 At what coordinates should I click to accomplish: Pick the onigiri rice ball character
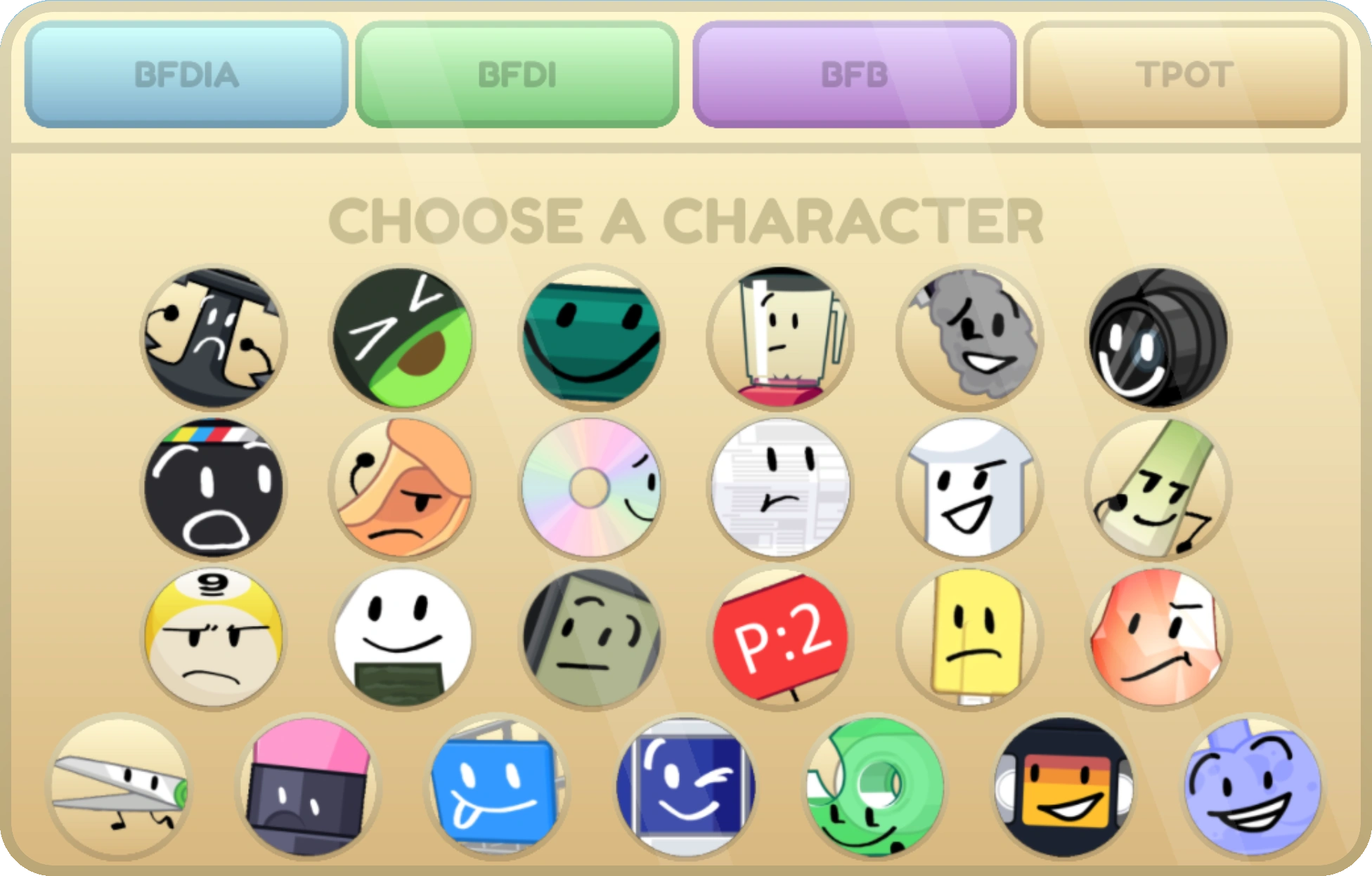pos(403,637)
